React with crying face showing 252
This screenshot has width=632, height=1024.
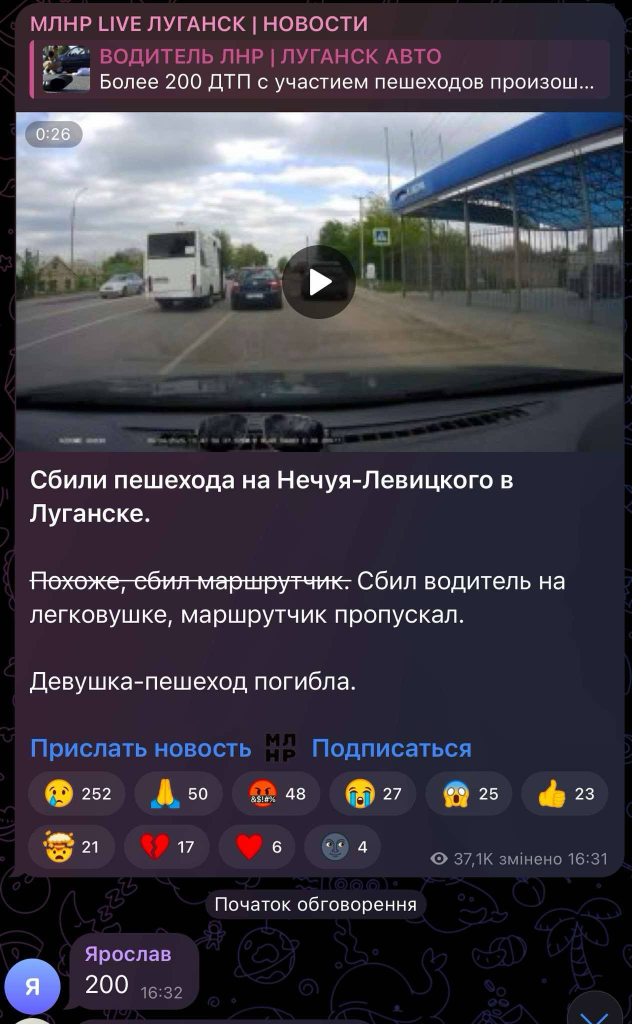77,794
